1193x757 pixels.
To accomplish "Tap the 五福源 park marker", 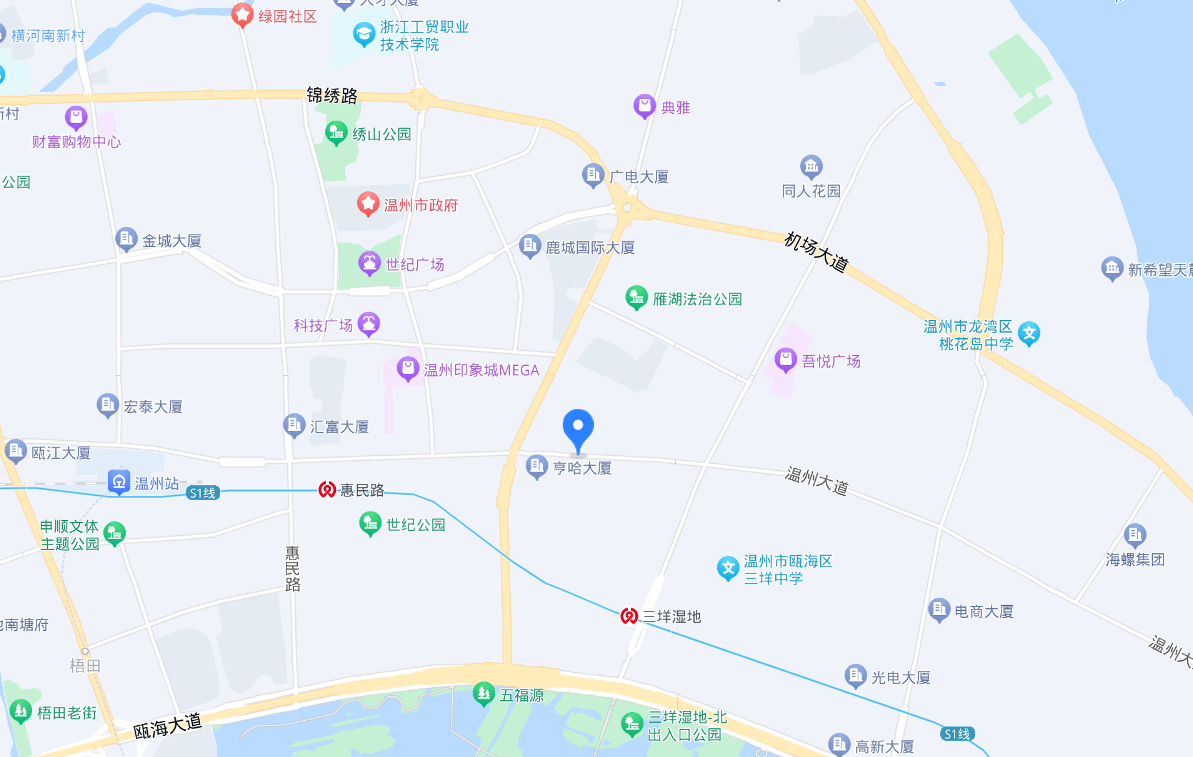I will [x=484, y=694].
